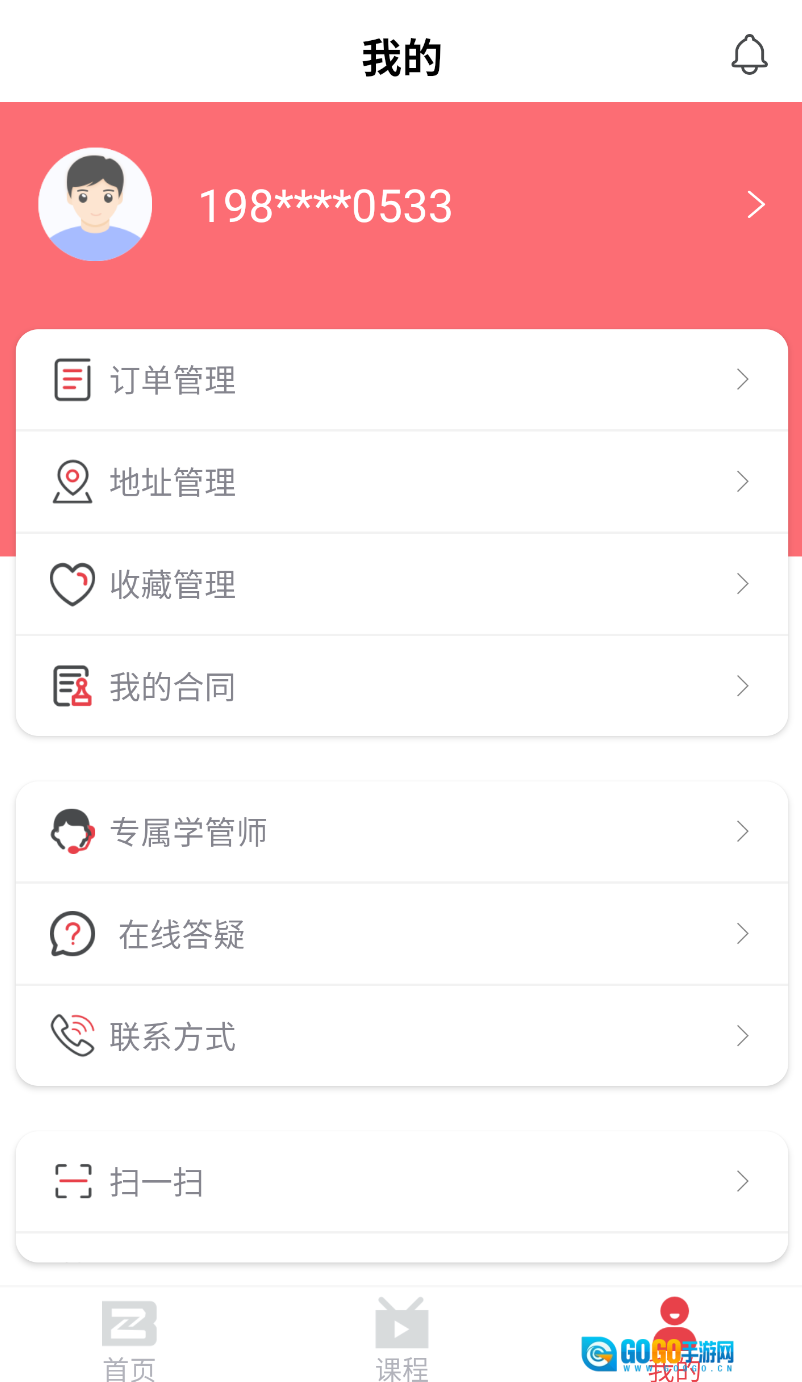Click the 地址管理 location pin icon
Screen dimensions: 802x1382
(72, 481)
